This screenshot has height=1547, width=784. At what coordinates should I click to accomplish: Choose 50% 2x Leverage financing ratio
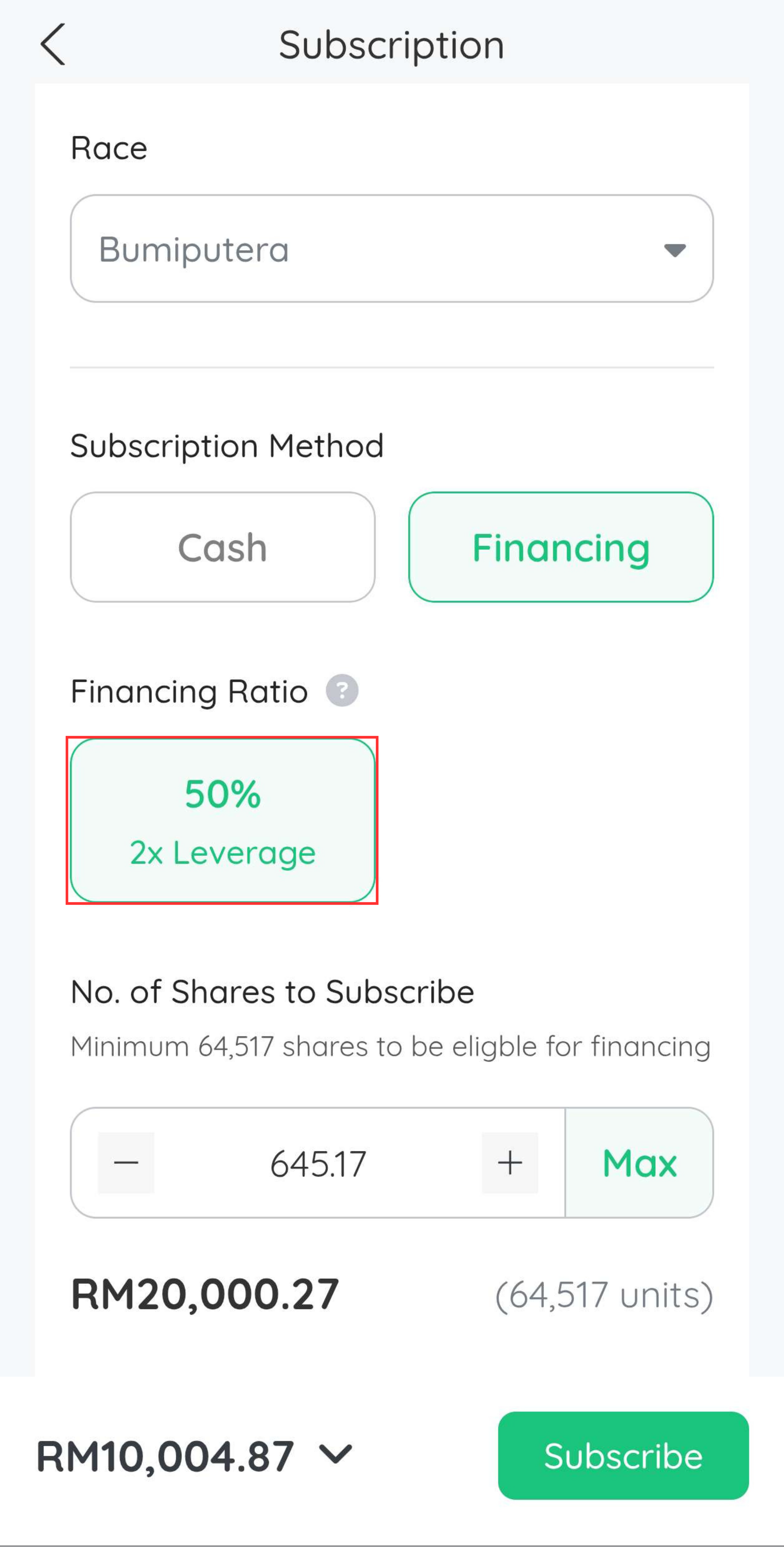pos(223,820)
